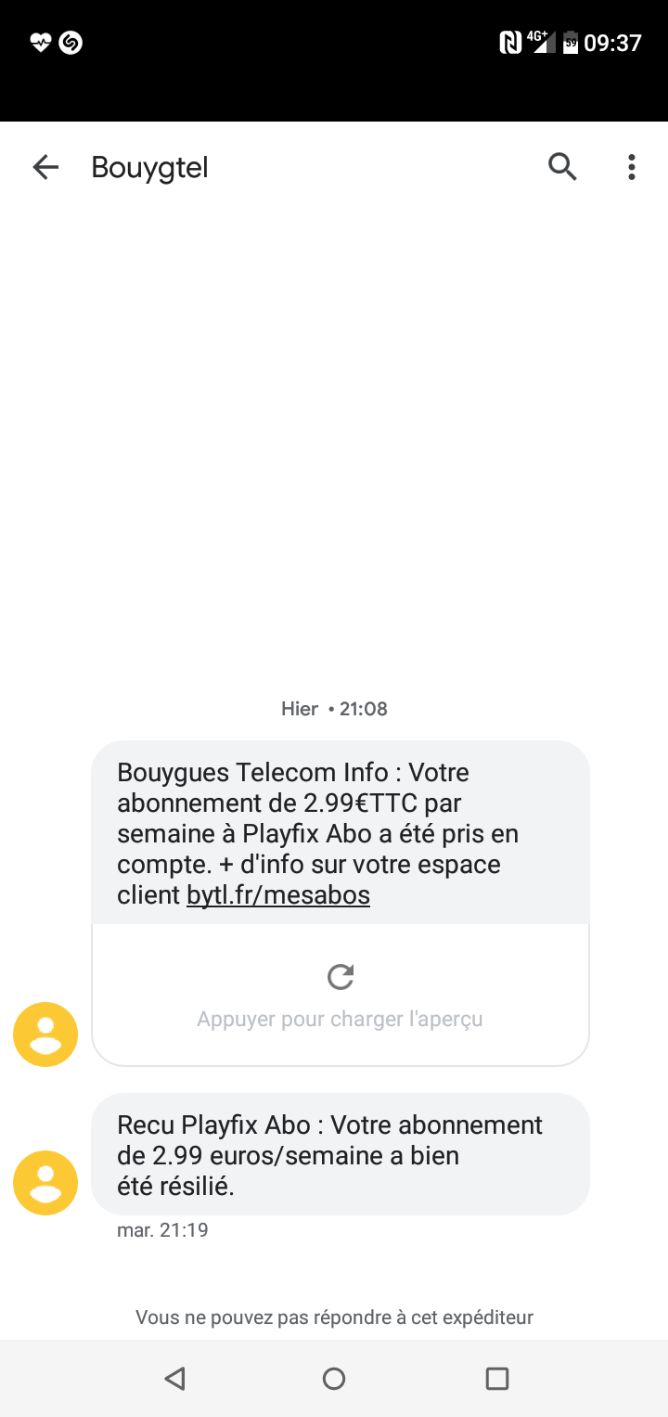668x1417 pixels.
Task: Open the bytl.fr/mesabos link
Action: click(x=278, y=895)
